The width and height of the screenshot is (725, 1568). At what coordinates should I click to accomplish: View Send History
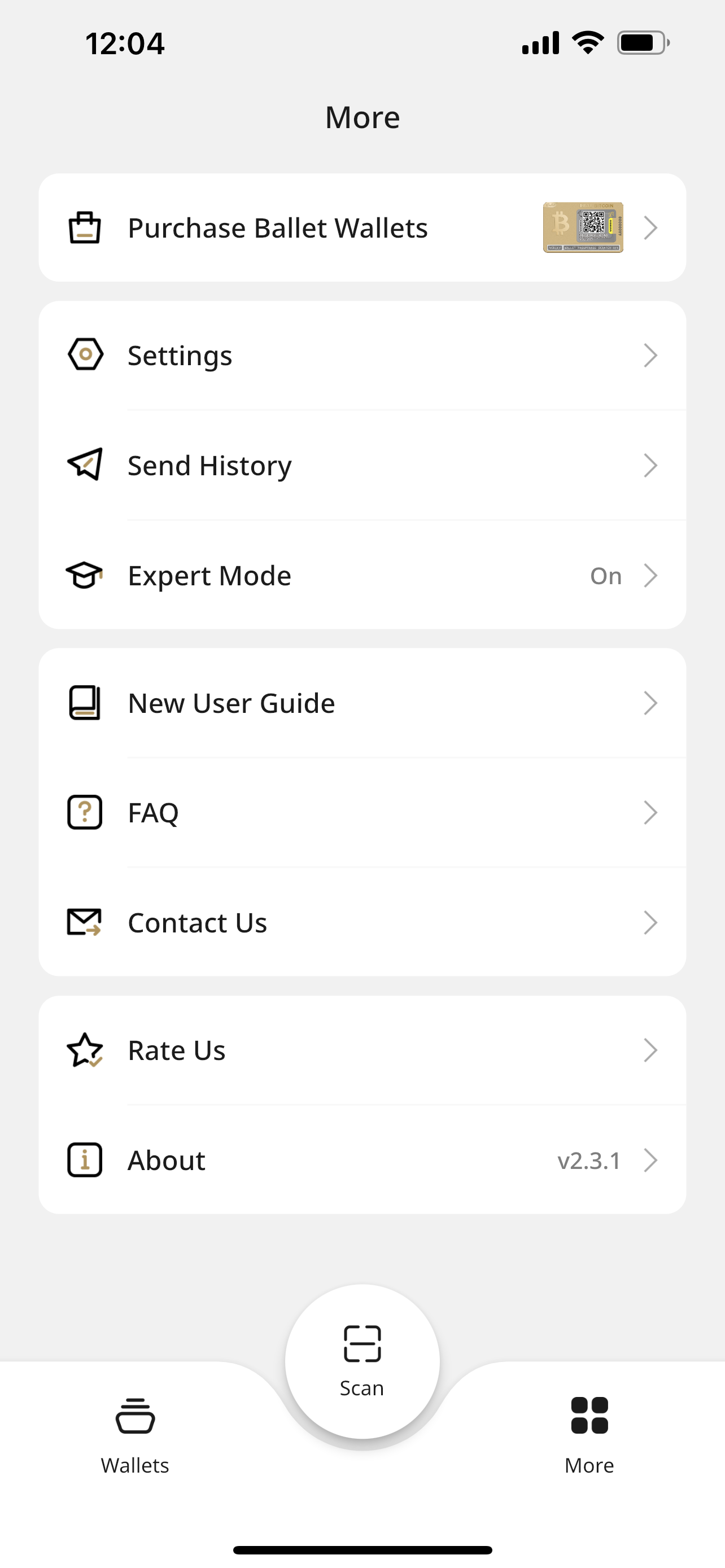pyautogui.click(x=361, y=466)
